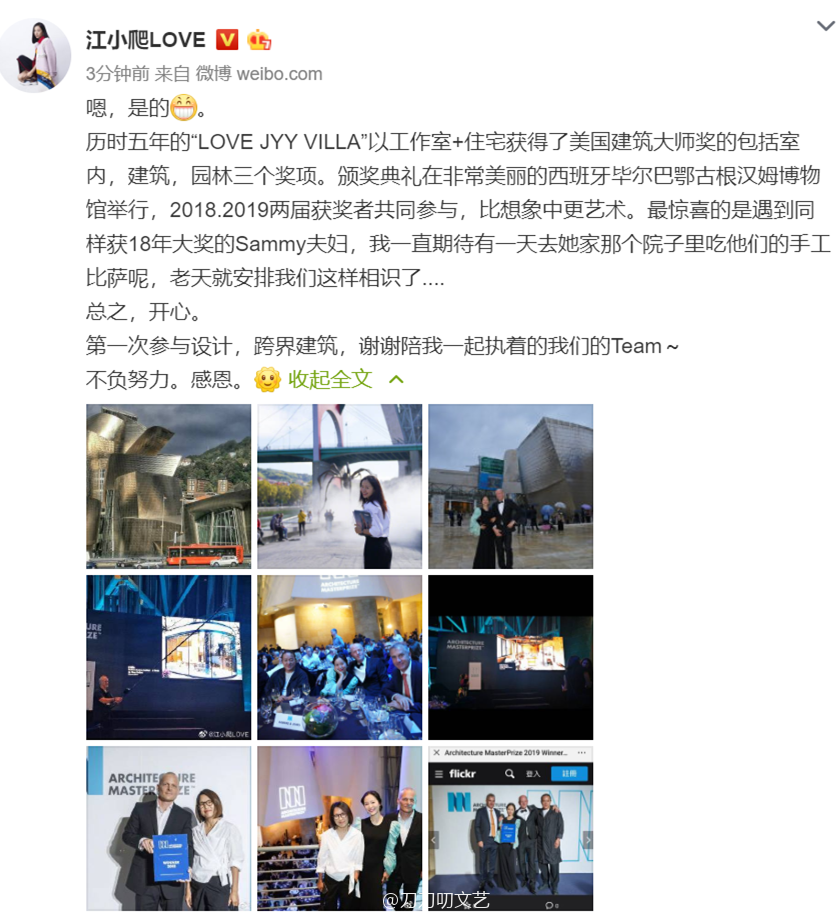Open the flickr screenshot photo
This screenshot has height=921, width=838.
tap(510, 829)
